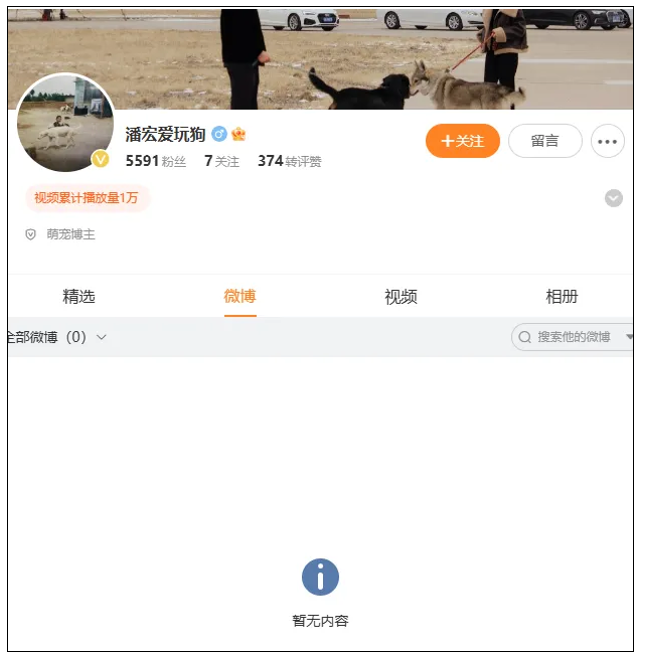This screenshot has height=660, width=649.
Task: Tap the 搜索他的微博 search box
Action: pyautogui.click(x=570, y=337)
